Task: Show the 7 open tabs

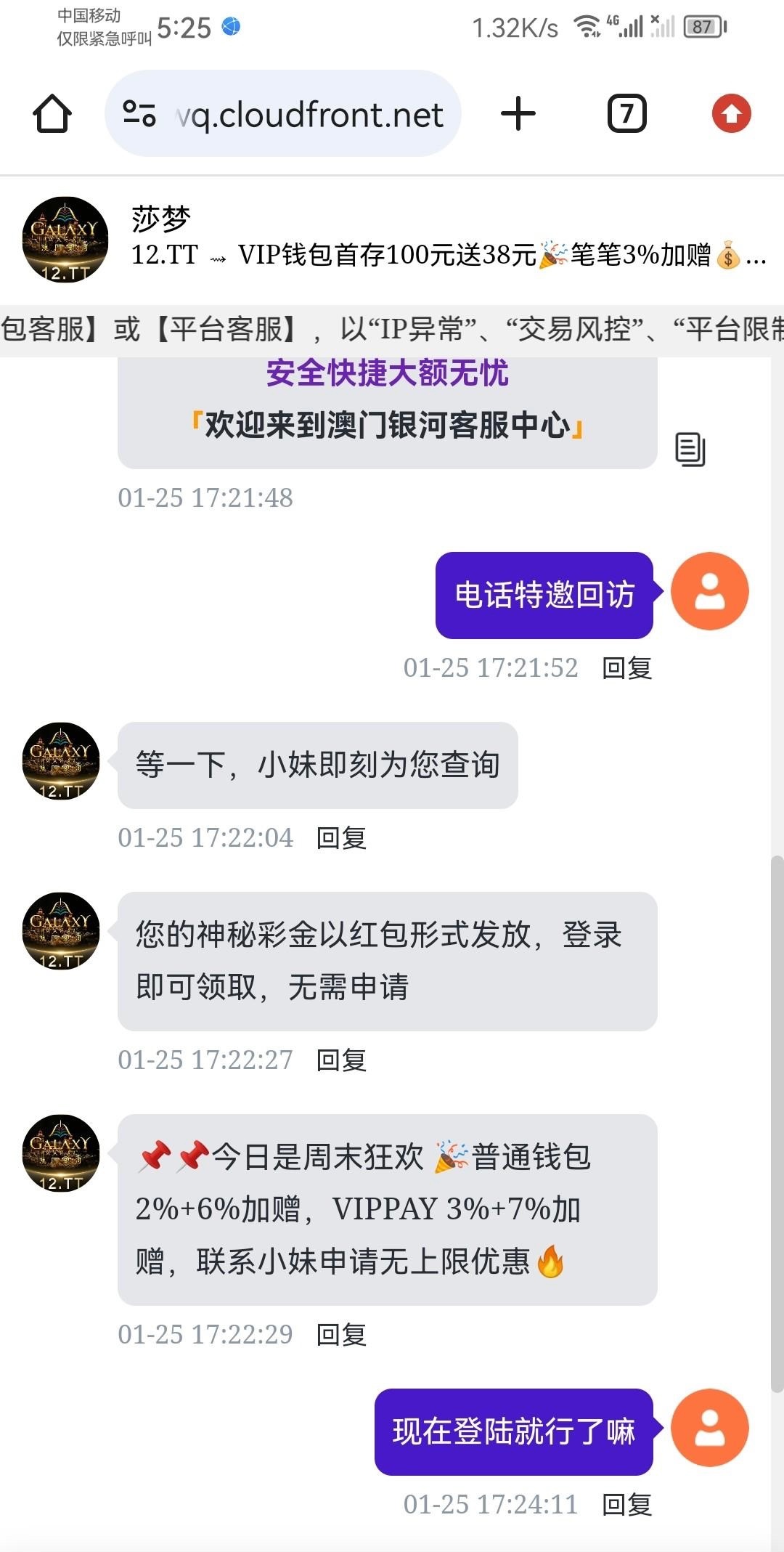Action: [626, 114]
